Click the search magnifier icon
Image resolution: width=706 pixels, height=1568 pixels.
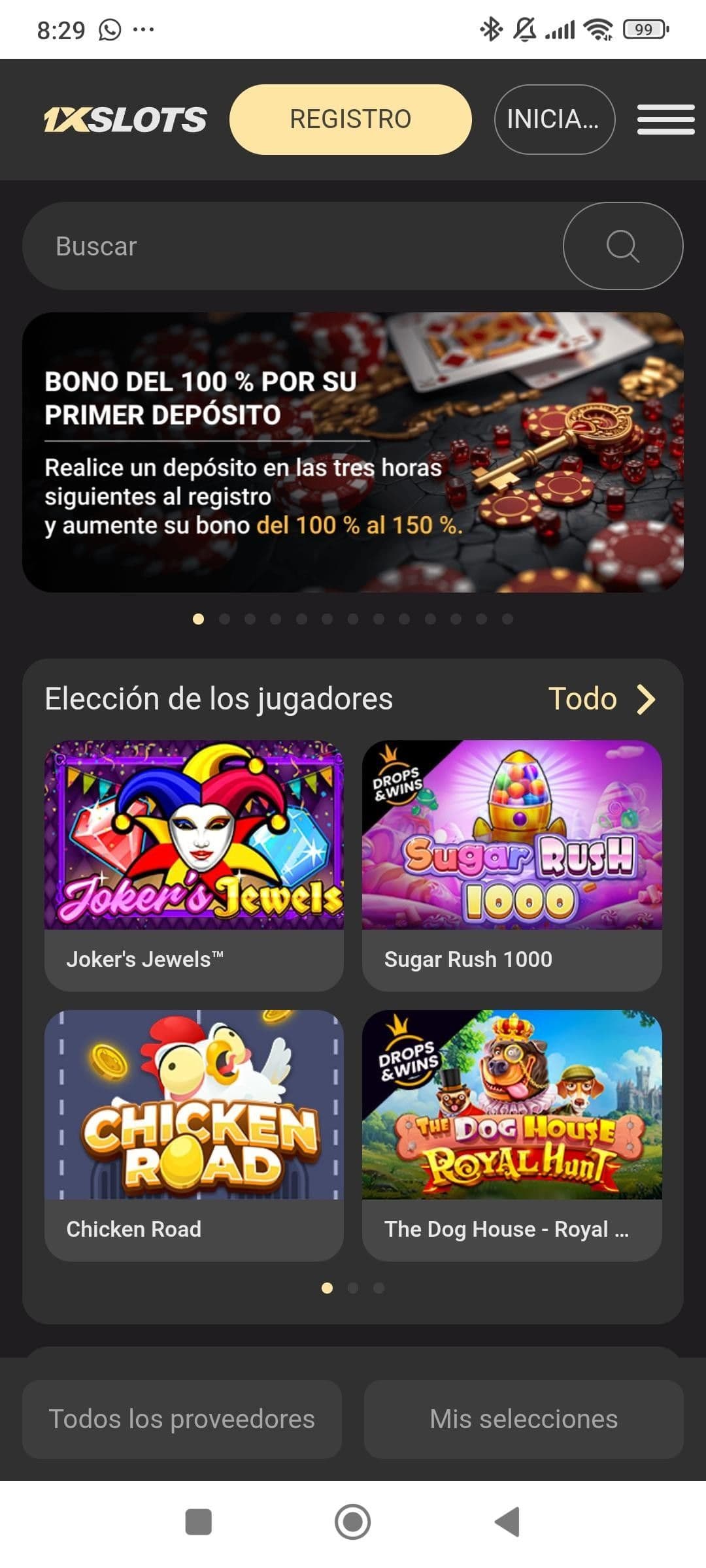click(622, 247)
